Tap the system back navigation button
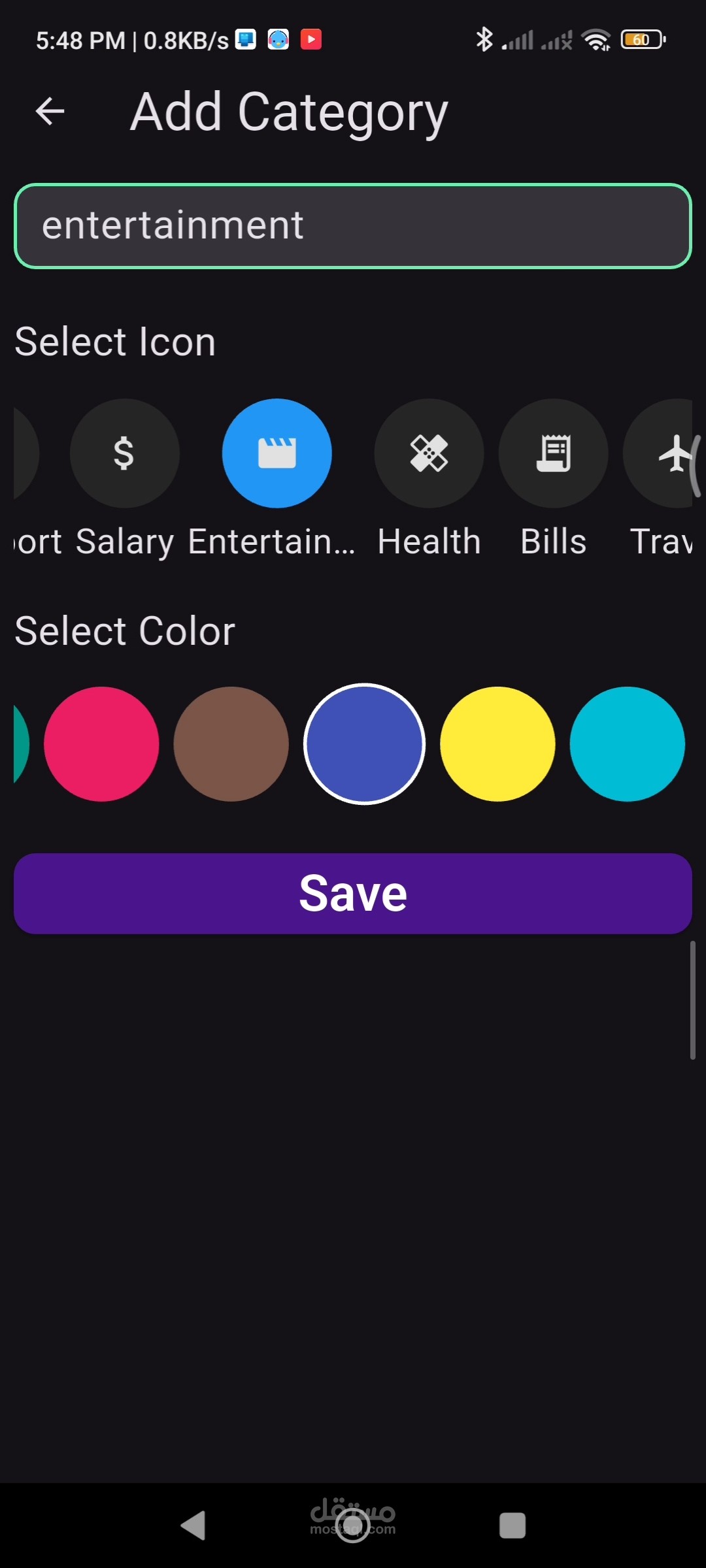This screenshot has height=1568, width=706. tap(193, 1526)
